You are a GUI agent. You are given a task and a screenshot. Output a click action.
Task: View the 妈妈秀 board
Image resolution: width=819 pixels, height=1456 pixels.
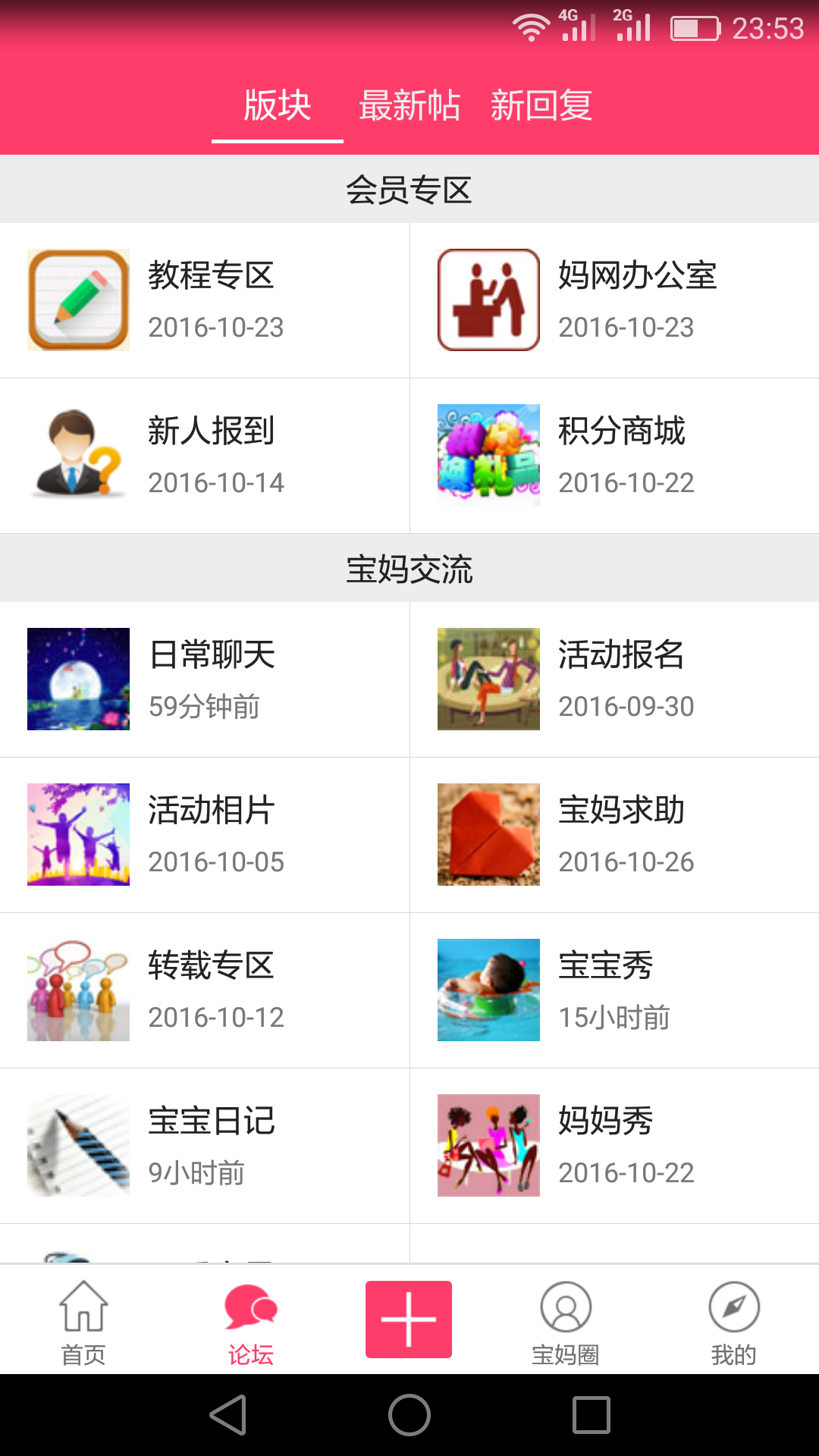614,1146
